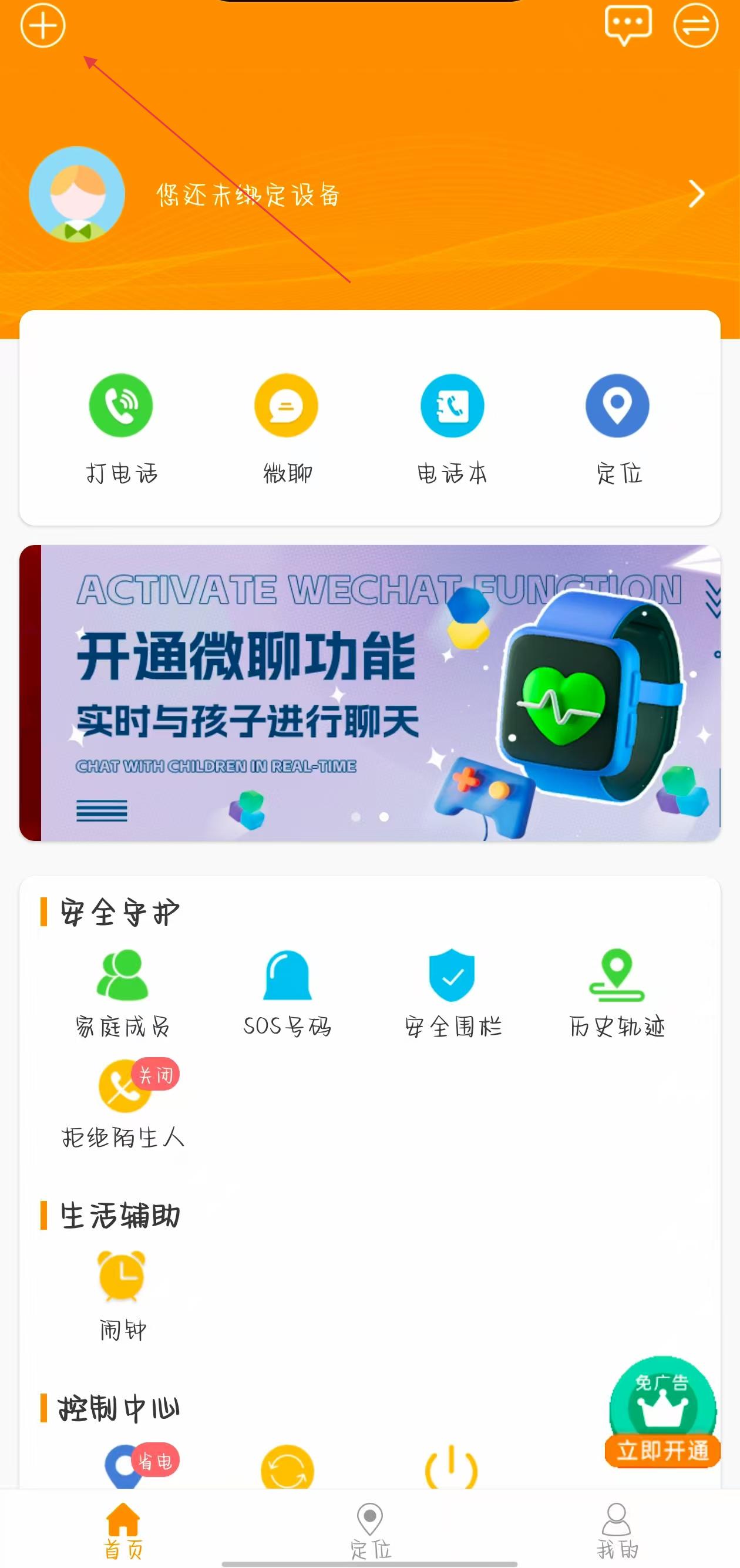
Task: Switch to the 我的 tab
Action: point(617,1531)
